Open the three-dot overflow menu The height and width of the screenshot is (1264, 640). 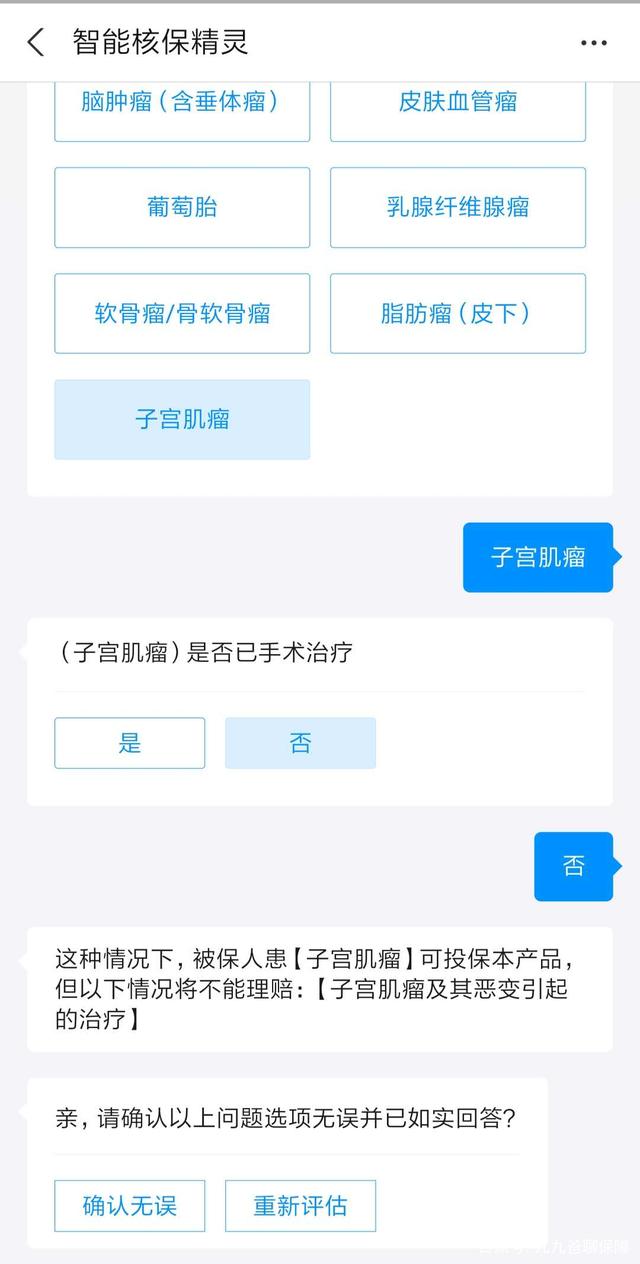coord(594,43)
